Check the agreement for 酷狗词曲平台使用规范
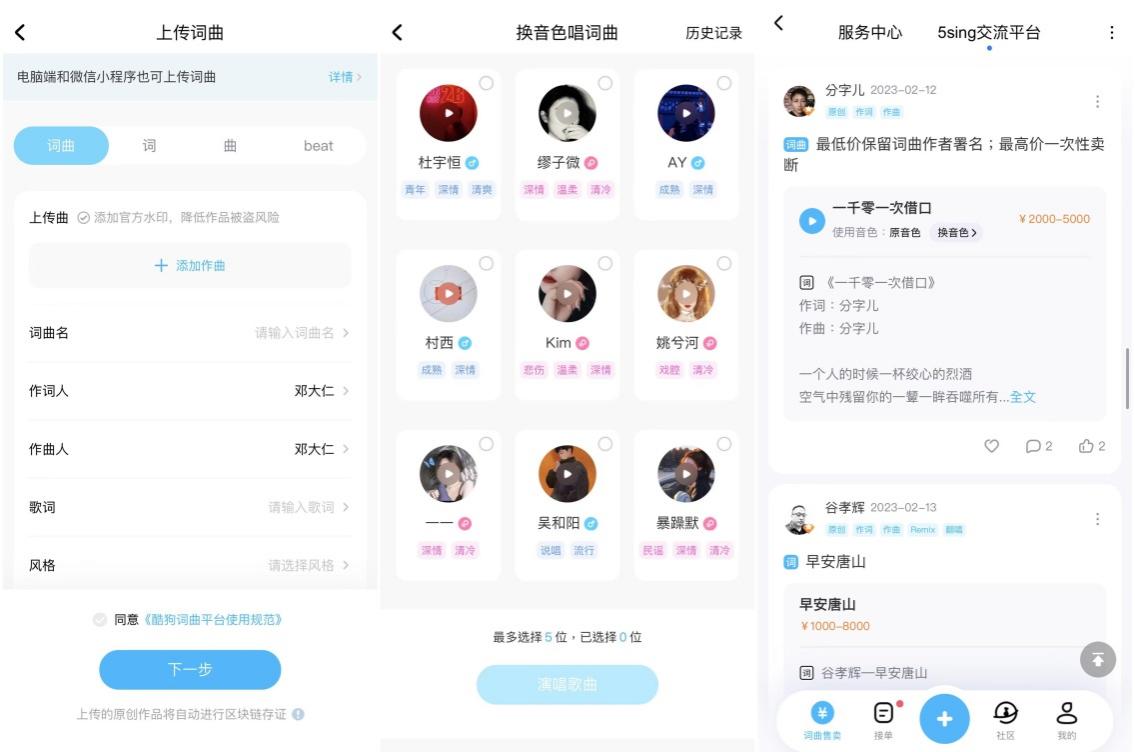Viewport: 1135px width, 752px height. [x=99, y=620]
